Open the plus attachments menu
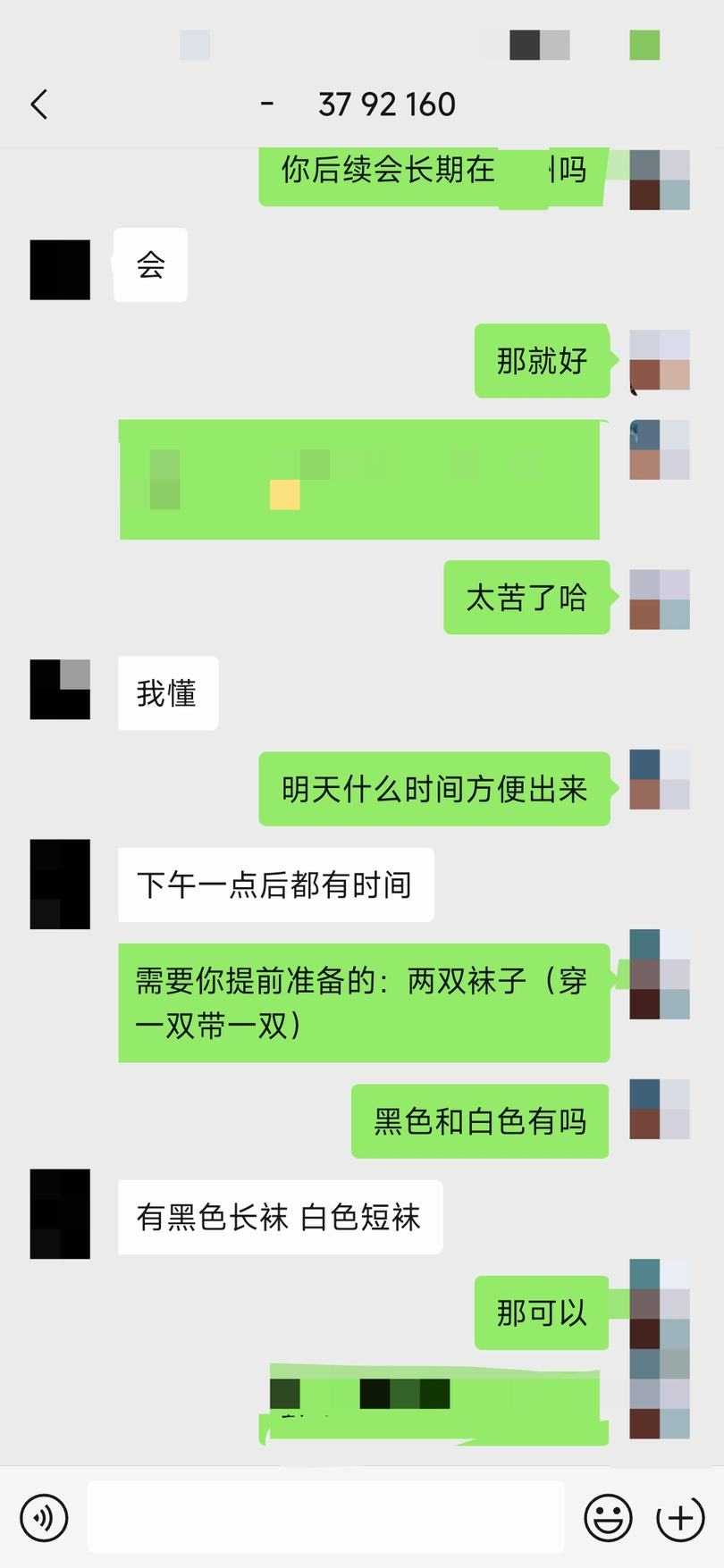The image size is (724, 1568). point(680,1518)
